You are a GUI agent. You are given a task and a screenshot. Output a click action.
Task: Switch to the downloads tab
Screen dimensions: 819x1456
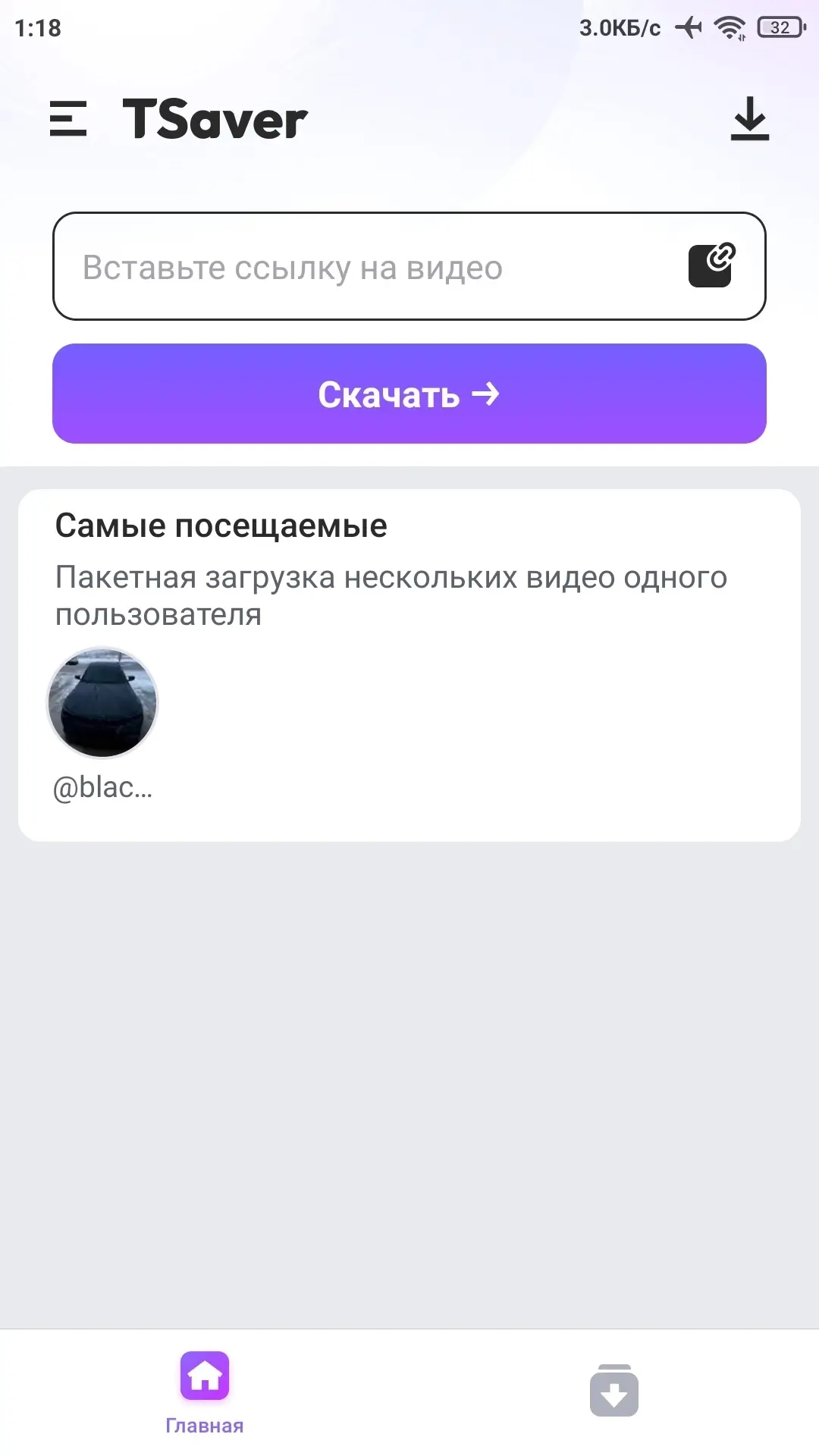pyautogui.click(x=613, y=1391)
